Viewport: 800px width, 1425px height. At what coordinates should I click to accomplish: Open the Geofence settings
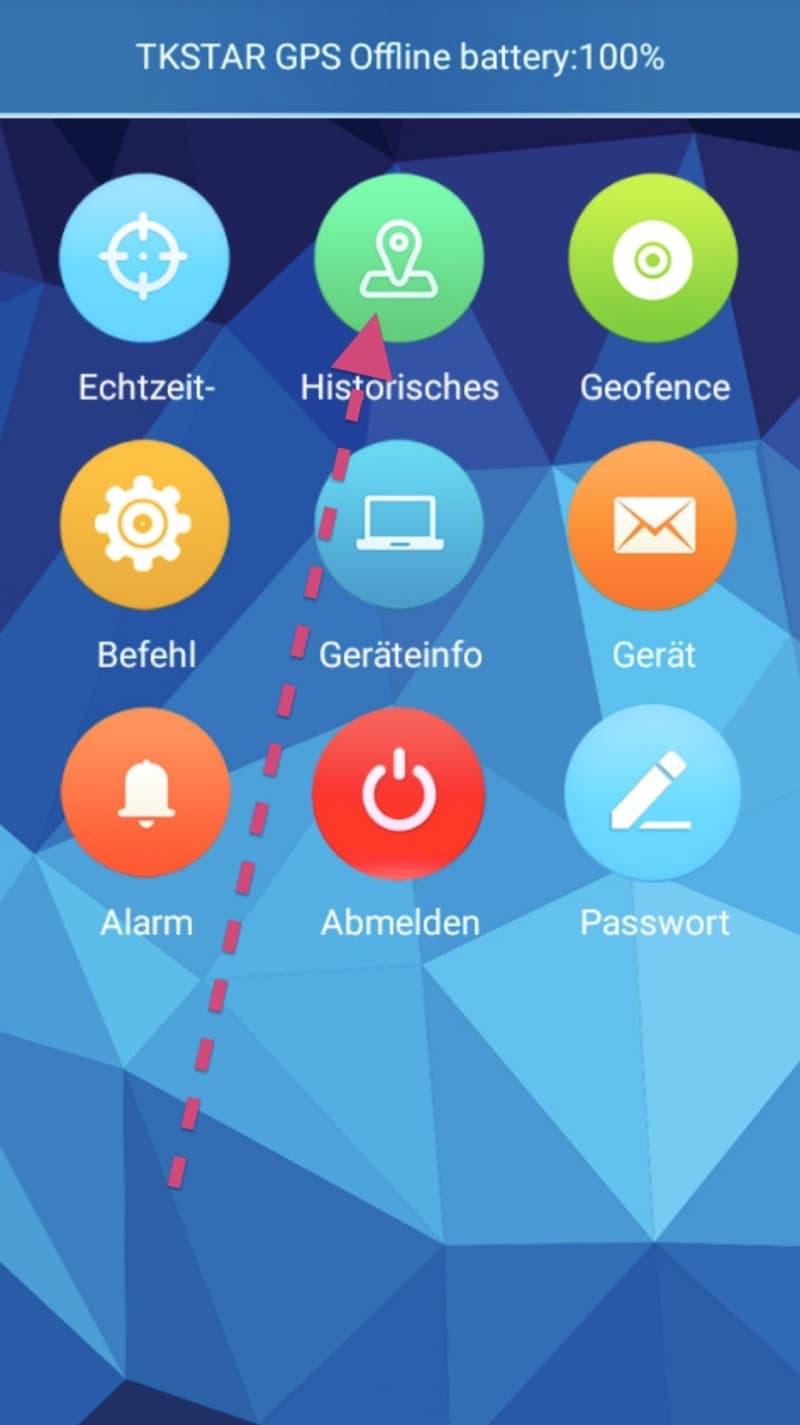click(653, 258)
